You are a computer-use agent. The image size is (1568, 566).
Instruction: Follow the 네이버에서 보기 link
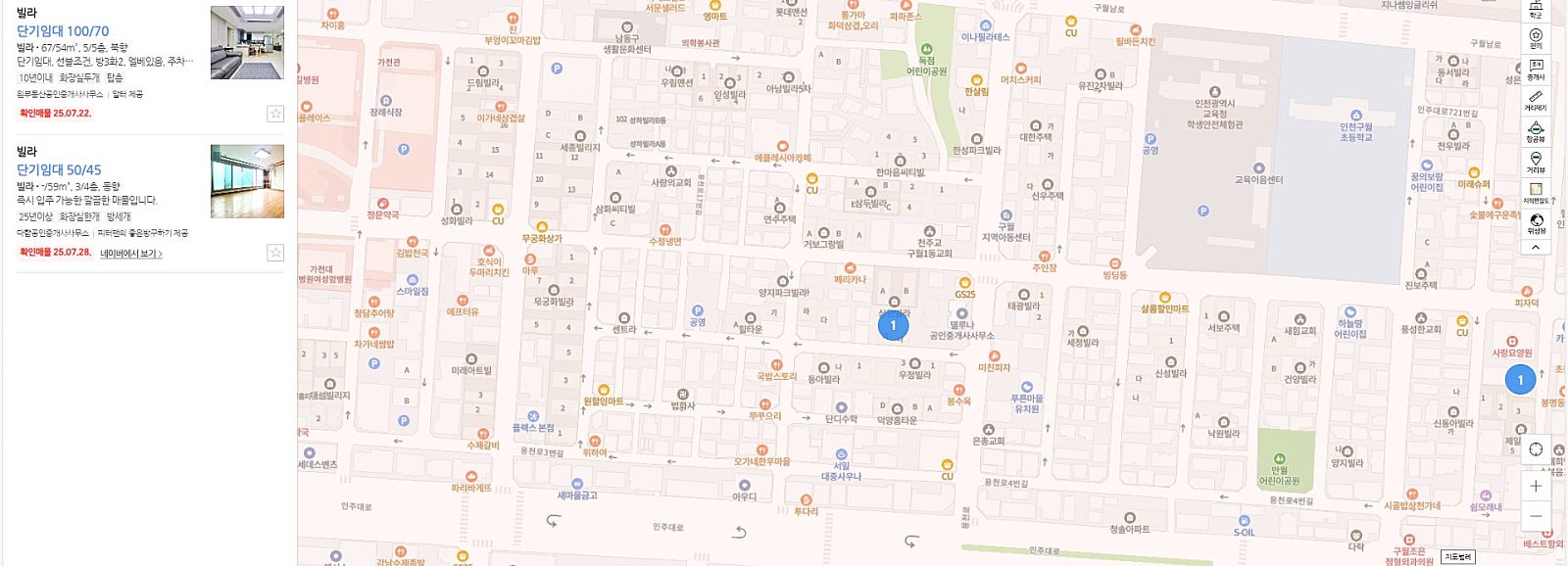(131, 254)
